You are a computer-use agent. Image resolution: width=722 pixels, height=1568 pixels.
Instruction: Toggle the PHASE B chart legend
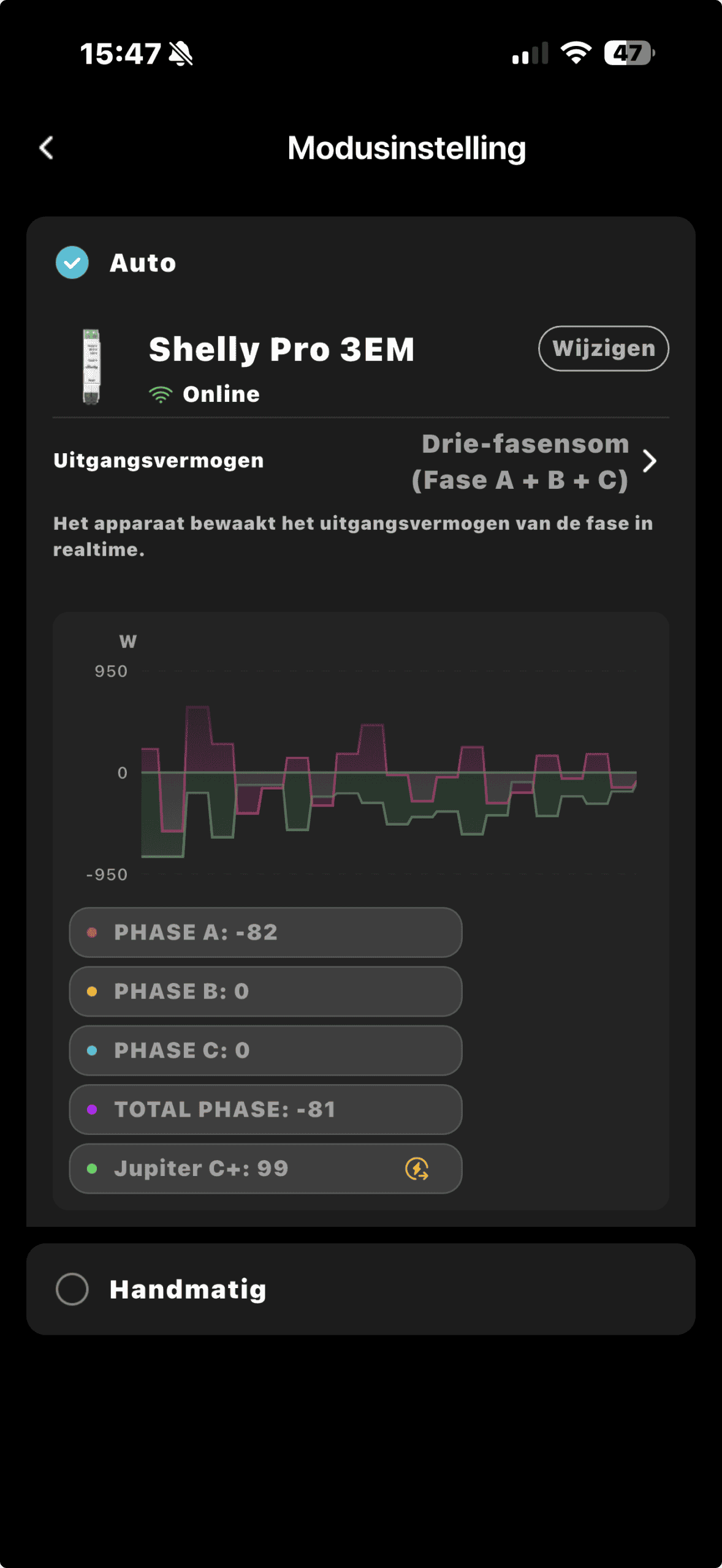(x=265, y=991)
